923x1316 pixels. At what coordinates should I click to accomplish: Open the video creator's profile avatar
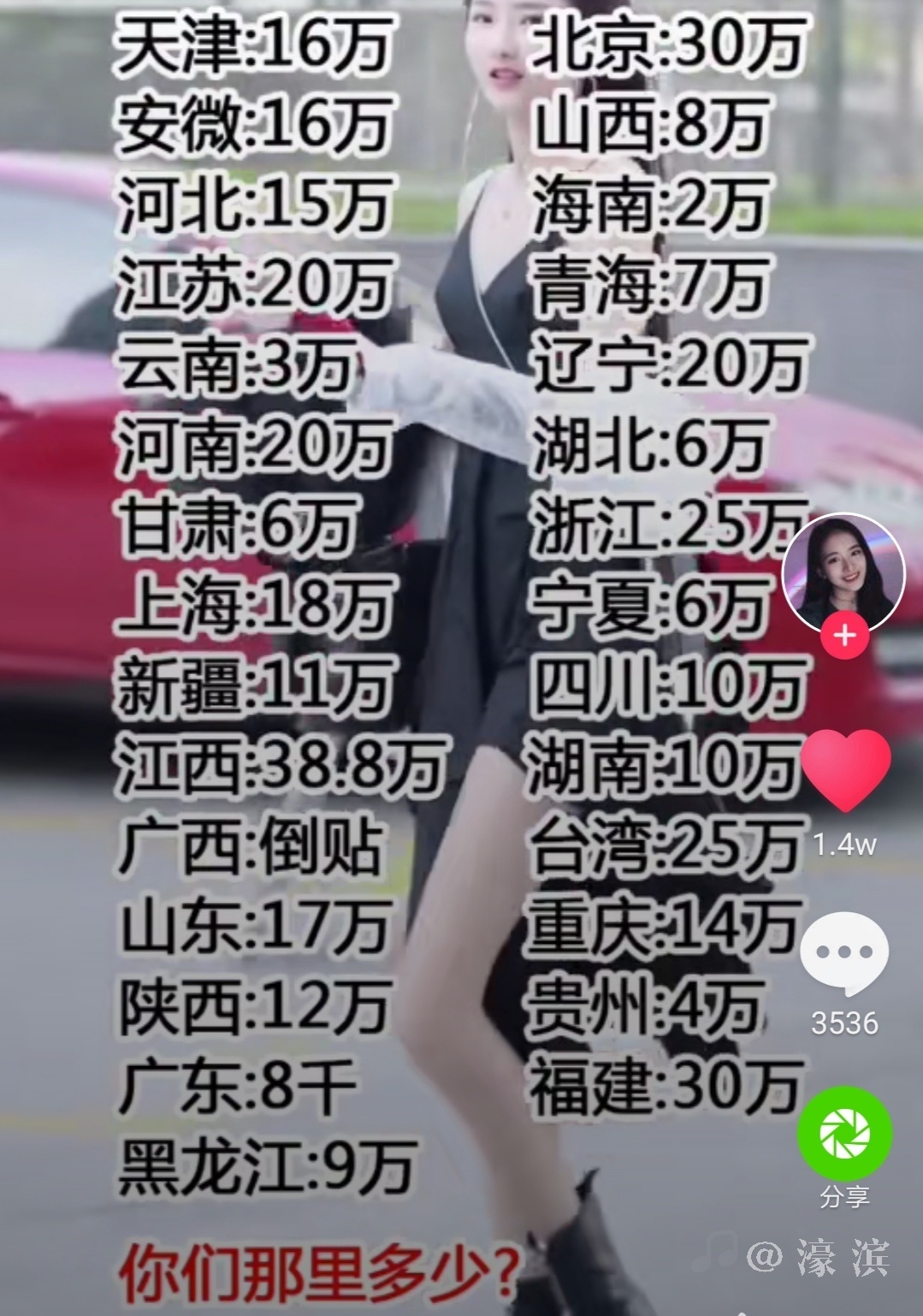pos(843,572)
